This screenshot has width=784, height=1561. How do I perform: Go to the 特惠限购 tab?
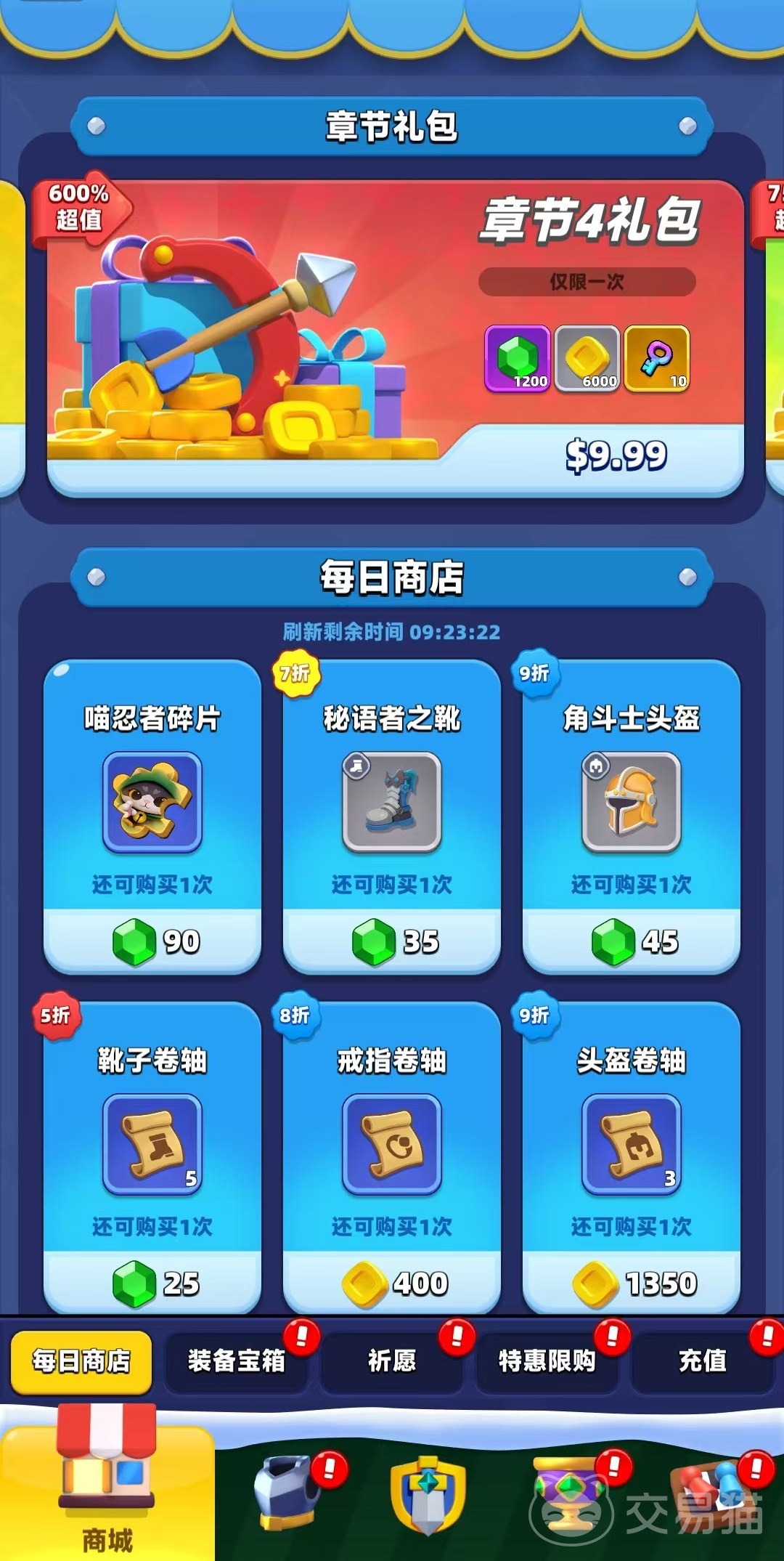[547, 1361]
